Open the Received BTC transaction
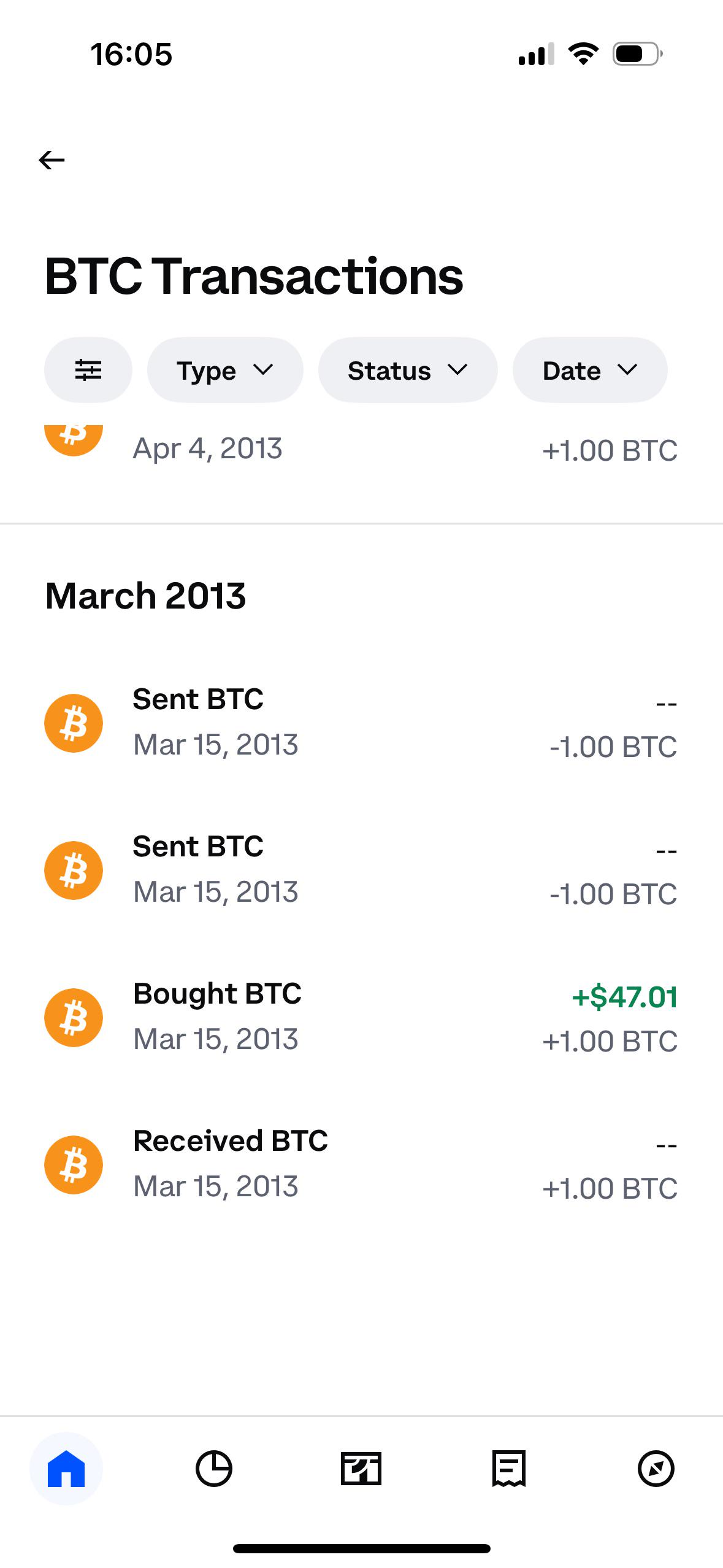 [x=361, y=1165]
